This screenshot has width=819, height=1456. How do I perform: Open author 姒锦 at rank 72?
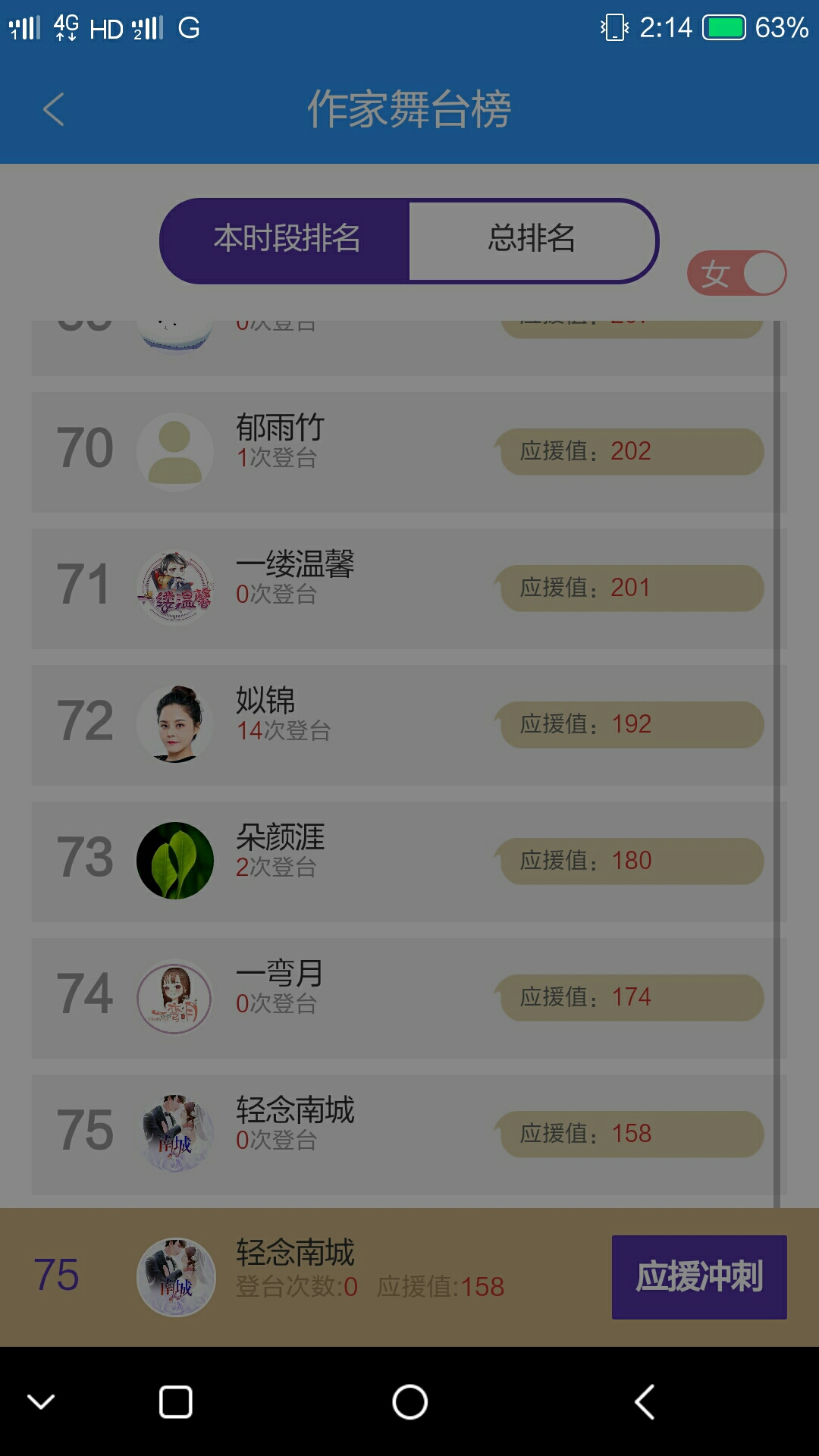click(409, 725)
